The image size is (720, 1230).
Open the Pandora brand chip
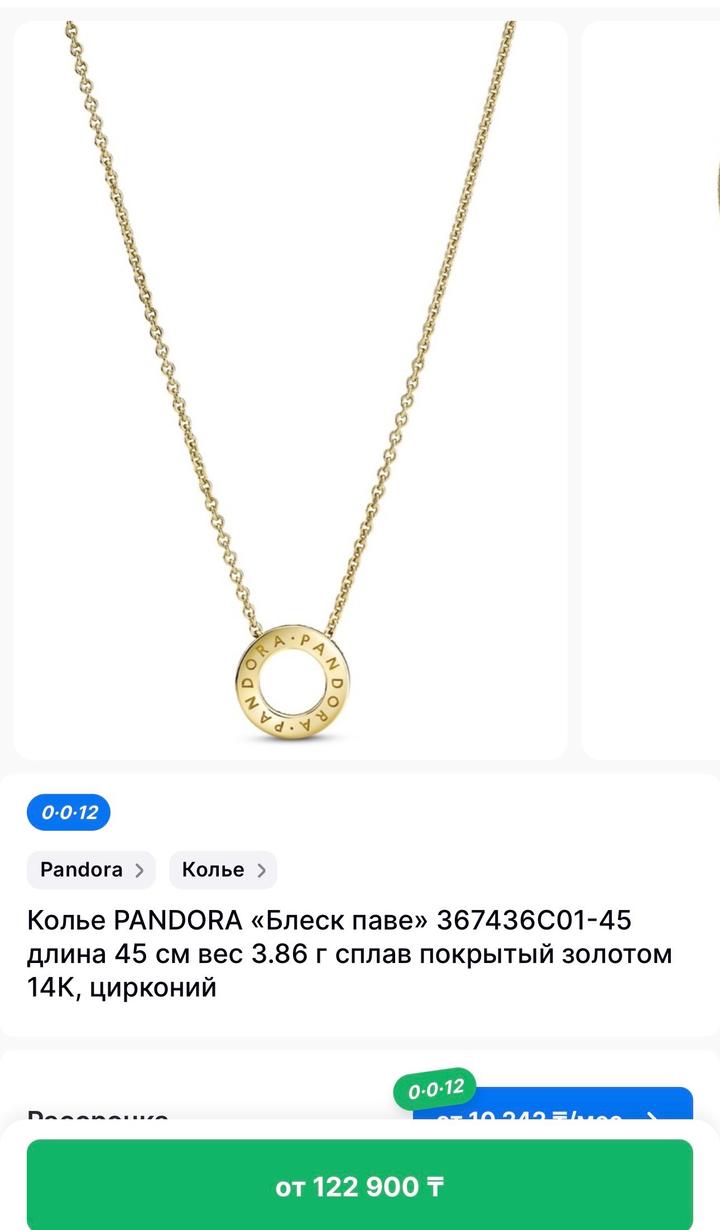coord(91,870)
